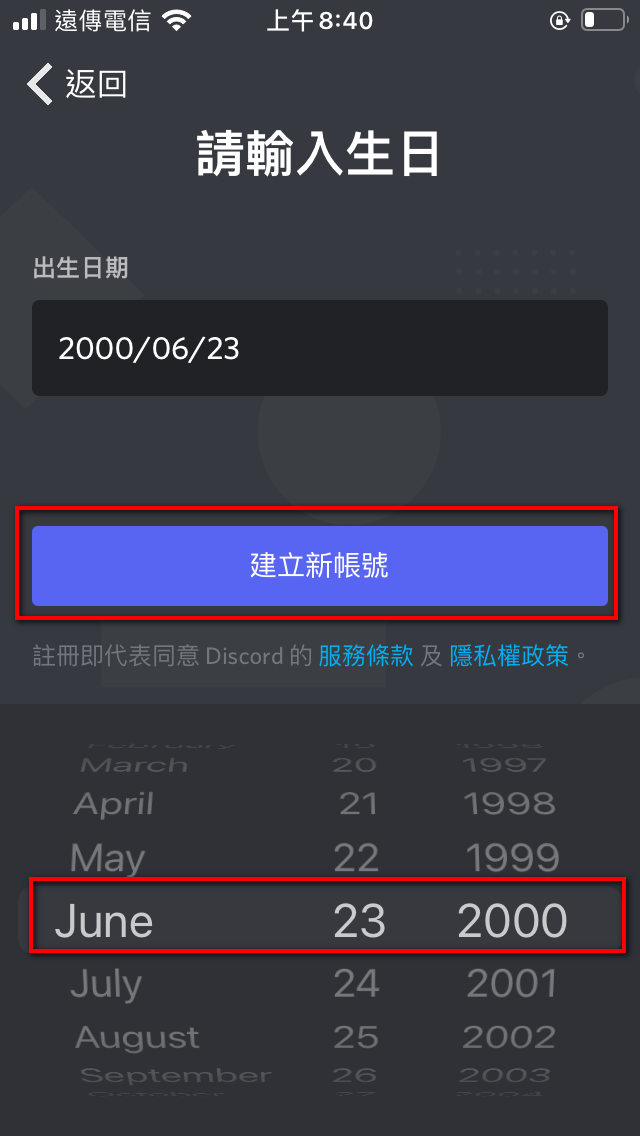Open the 服務條款 link

[x=366, y=656]
